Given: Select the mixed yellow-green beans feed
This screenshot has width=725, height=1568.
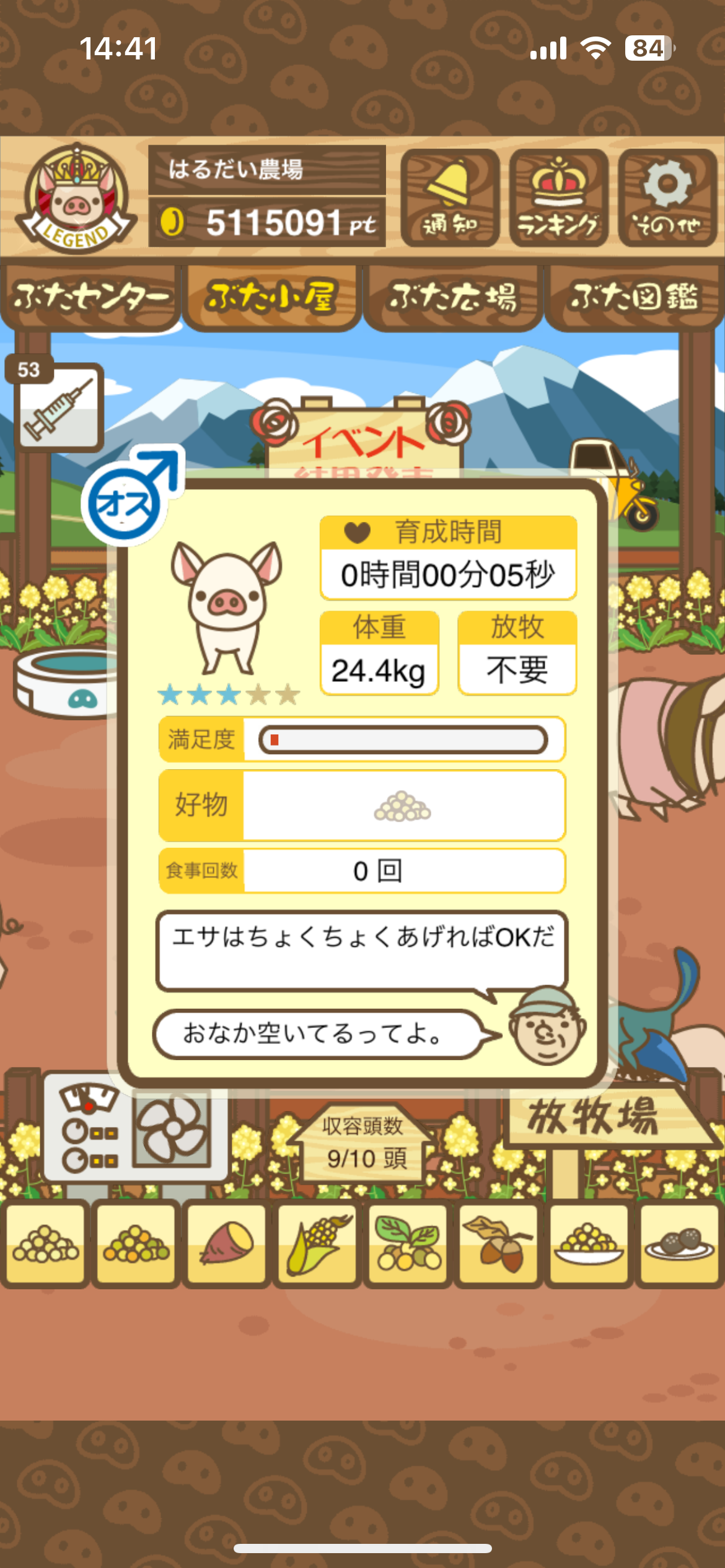Looking at the screenshot, I should (x=136, y=1244).
